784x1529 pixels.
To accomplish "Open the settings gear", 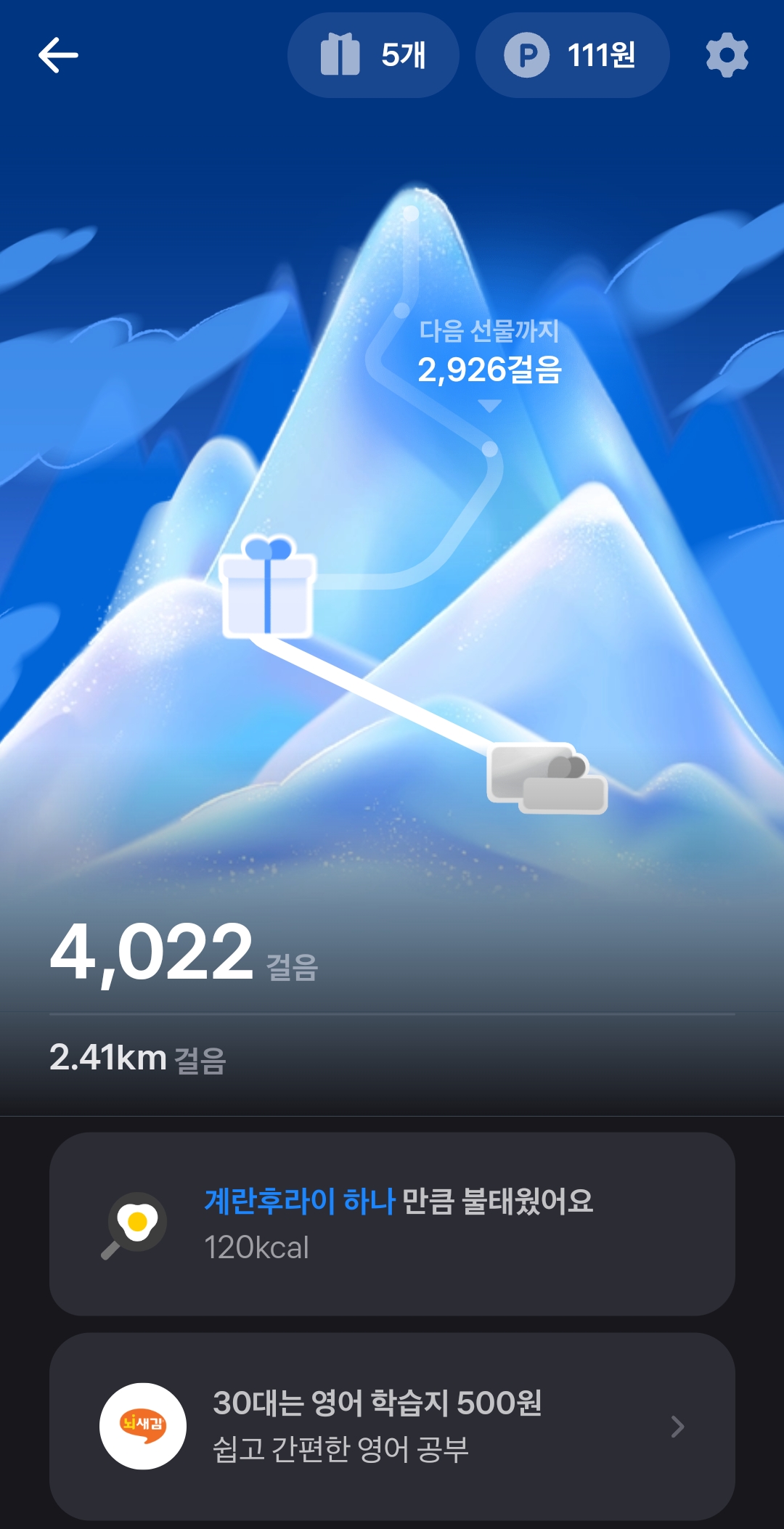I will point(727,55).
